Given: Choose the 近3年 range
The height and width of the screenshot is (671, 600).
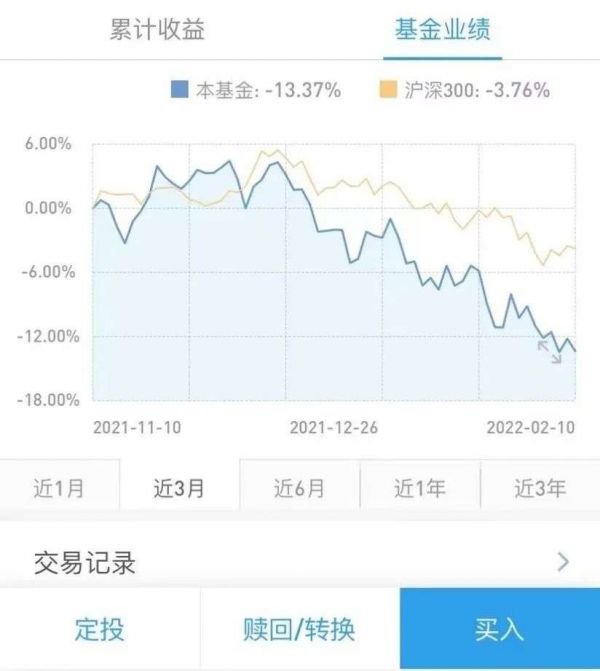Looking at the screenshot, I should tap(540, 488).
